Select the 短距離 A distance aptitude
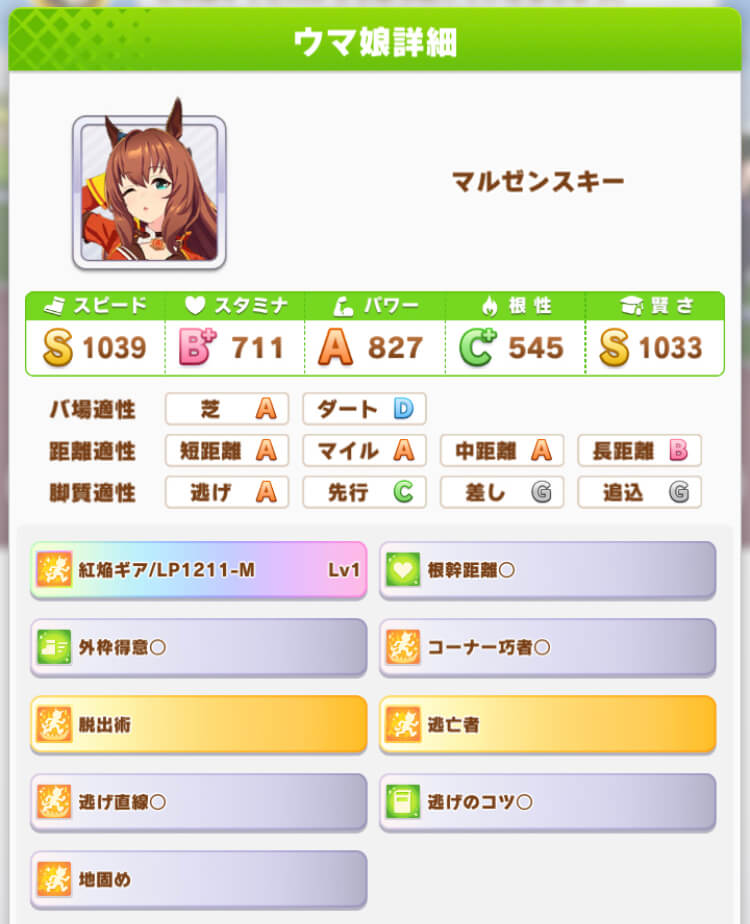The width and height of the screenshot is (750, 924). pyautogui.click(x=226, y=451)
